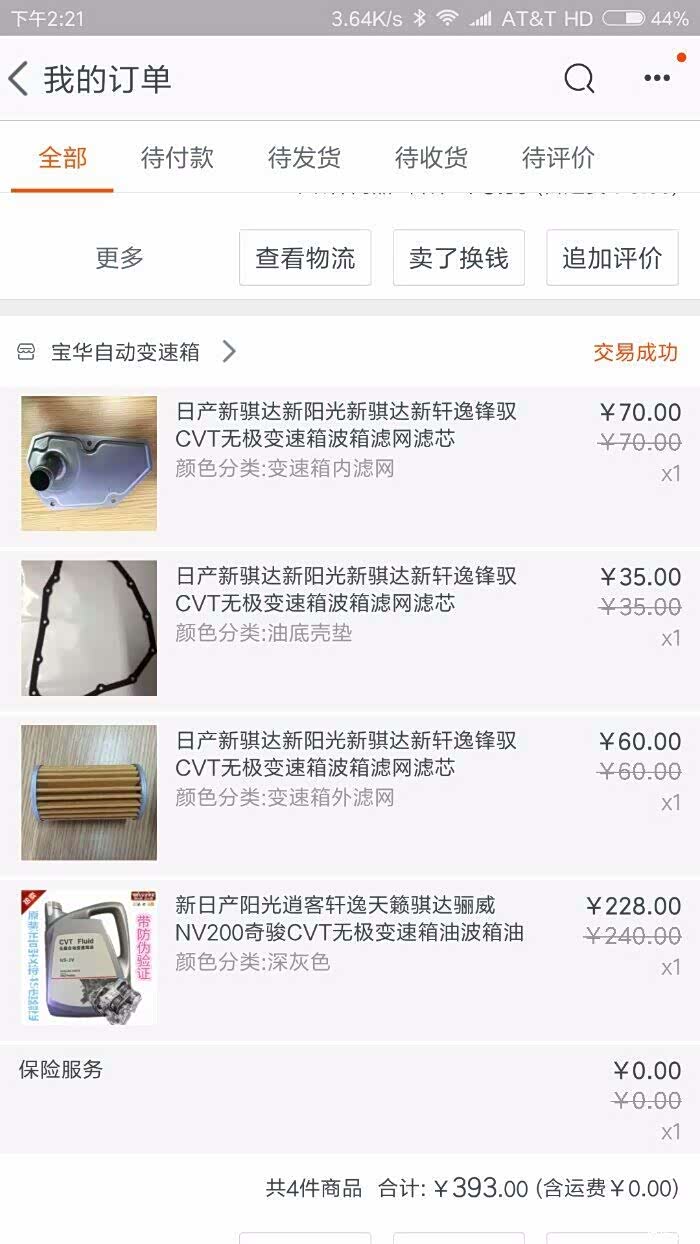The height and width of the screenshot is (1244, 700).
Task: Switch to the 全部 tab
Action: (x=62, y=158)
